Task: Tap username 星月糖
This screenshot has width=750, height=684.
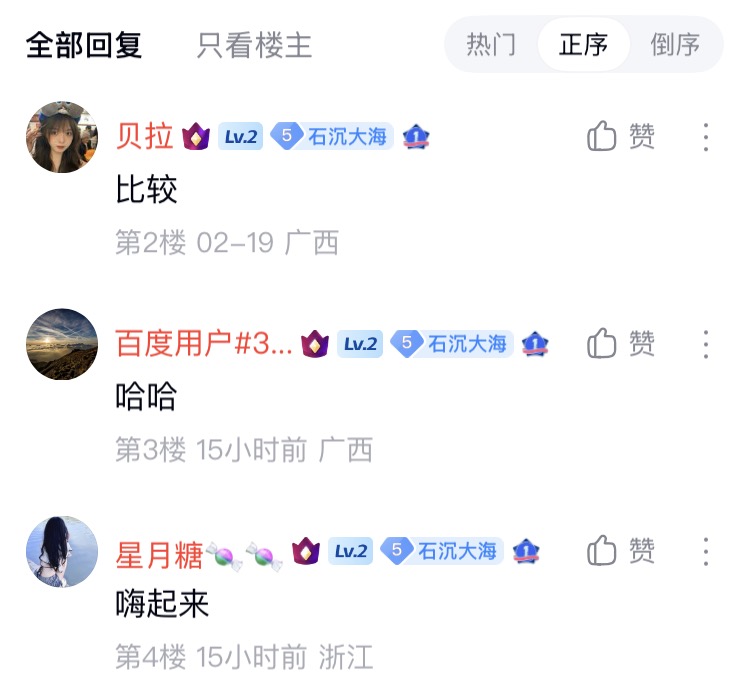Action: point(159,552)
